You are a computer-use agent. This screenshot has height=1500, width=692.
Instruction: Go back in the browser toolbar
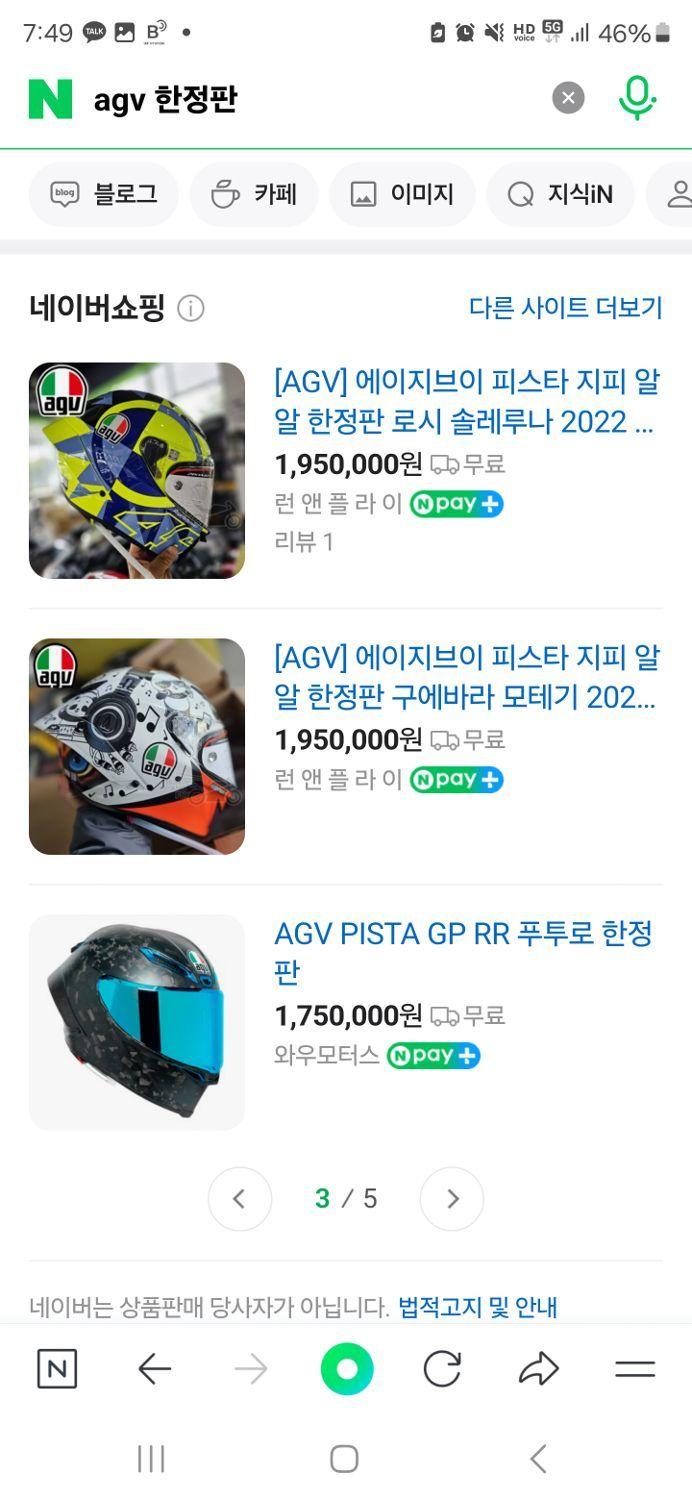click(154, 1369)
